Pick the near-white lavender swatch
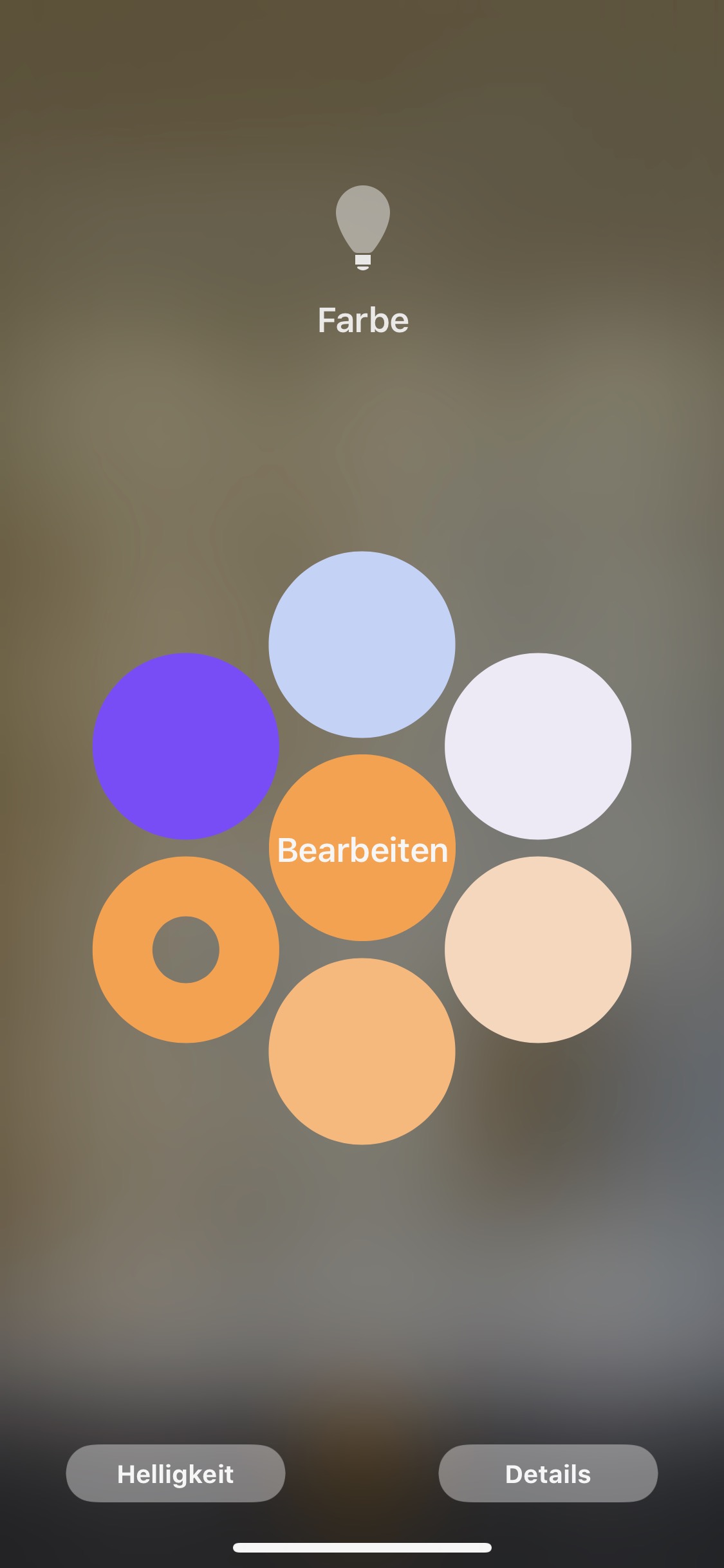This screenshot has height=1568, width=724. click(538, 746)
